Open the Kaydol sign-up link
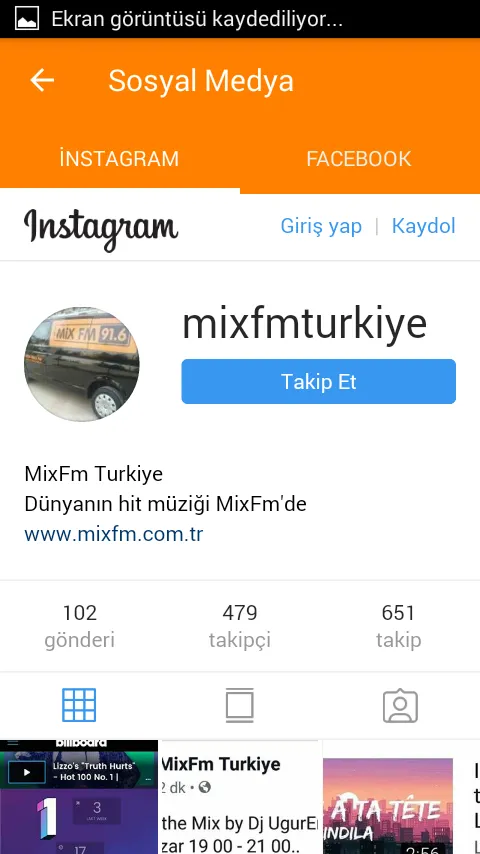 tap(423, 225)
